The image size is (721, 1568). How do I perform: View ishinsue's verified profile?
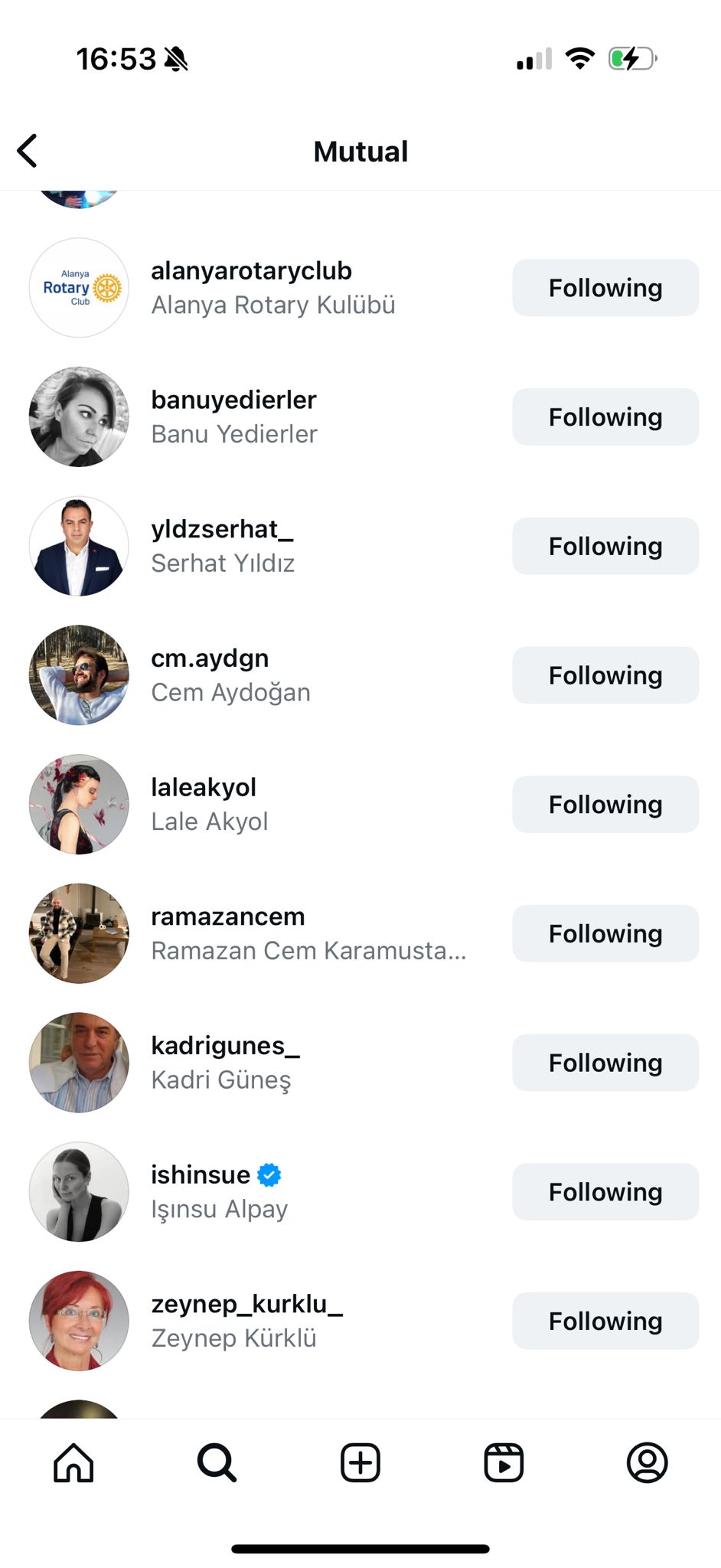201,1175
